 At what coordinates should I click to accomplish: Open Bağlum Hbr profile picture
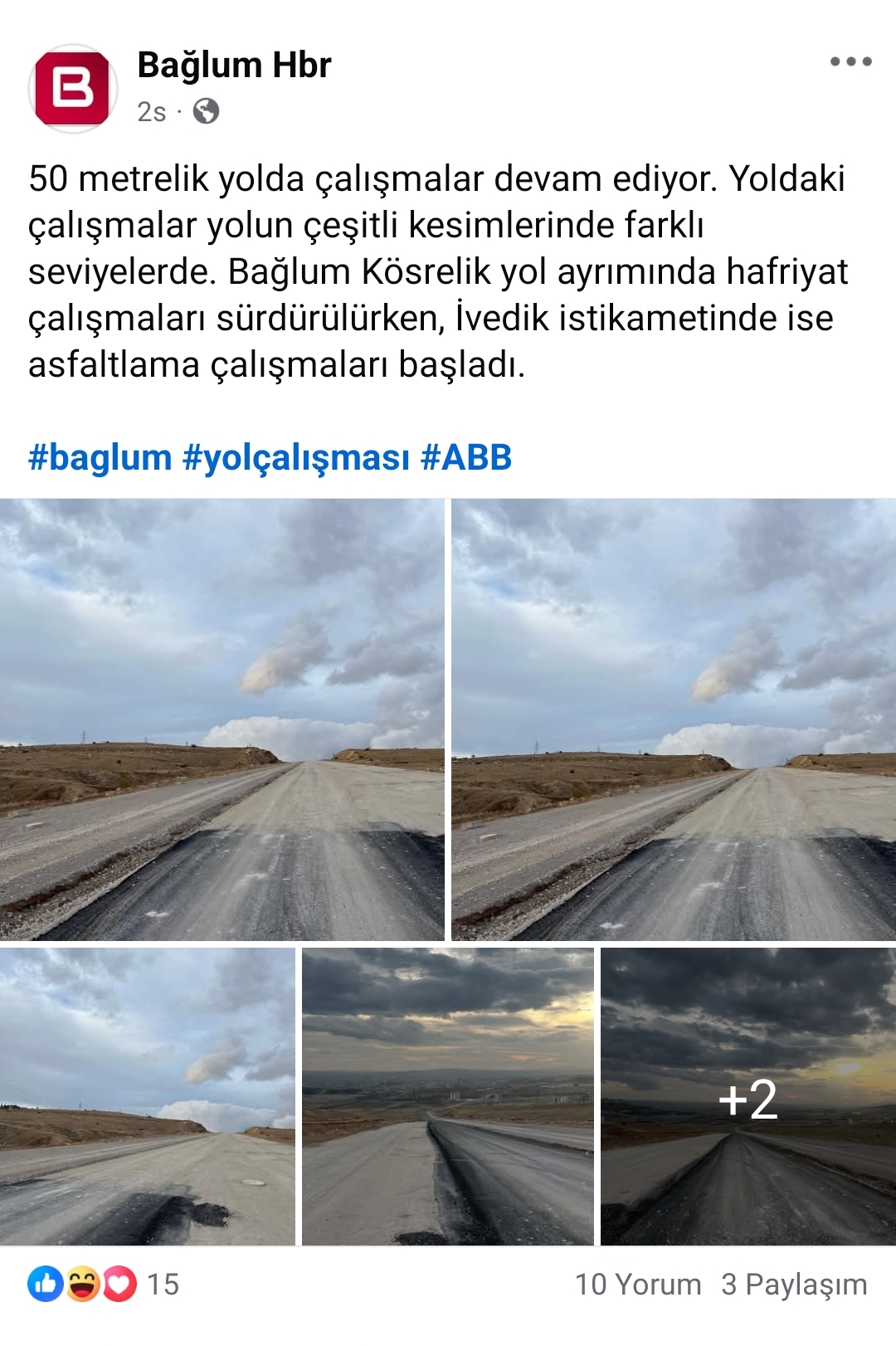click(73, 89)
